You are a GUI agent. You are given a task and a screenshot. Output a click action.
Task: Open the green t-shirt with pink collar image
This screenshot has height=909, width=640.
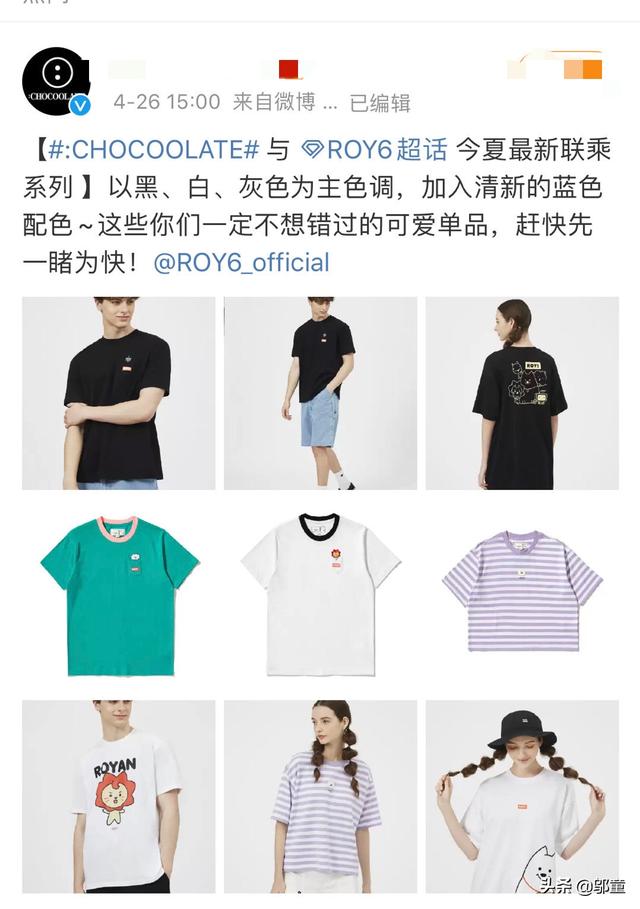(x=118, y=594)
